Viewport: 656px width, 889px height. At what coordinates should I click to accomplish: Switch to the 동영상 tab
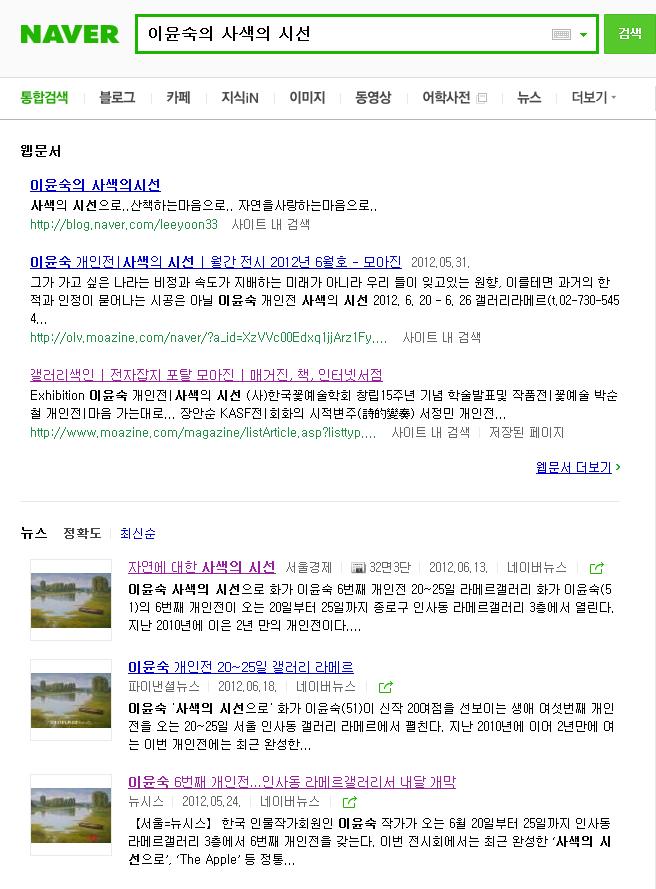(x=373, y=97)
